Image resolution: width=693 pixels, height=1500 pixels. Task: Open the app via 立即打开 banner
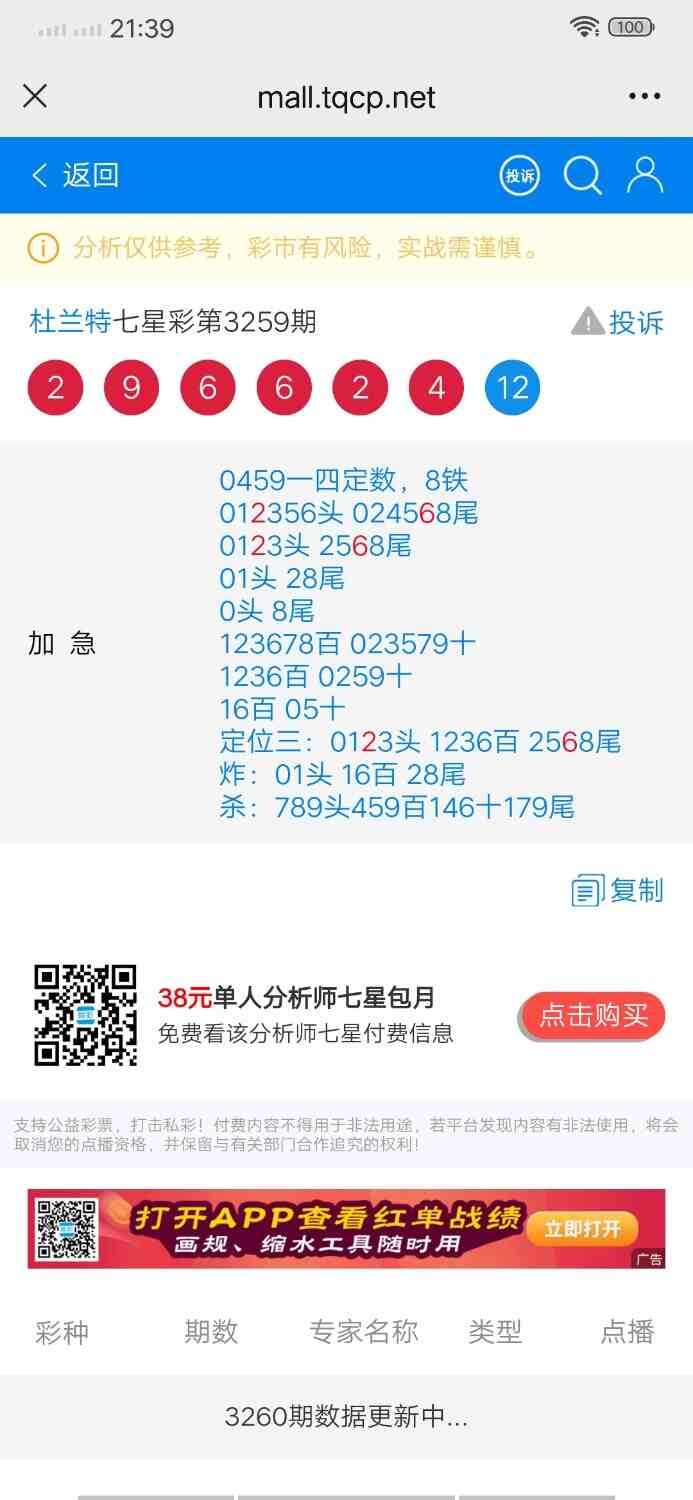tap(582, 1229)
